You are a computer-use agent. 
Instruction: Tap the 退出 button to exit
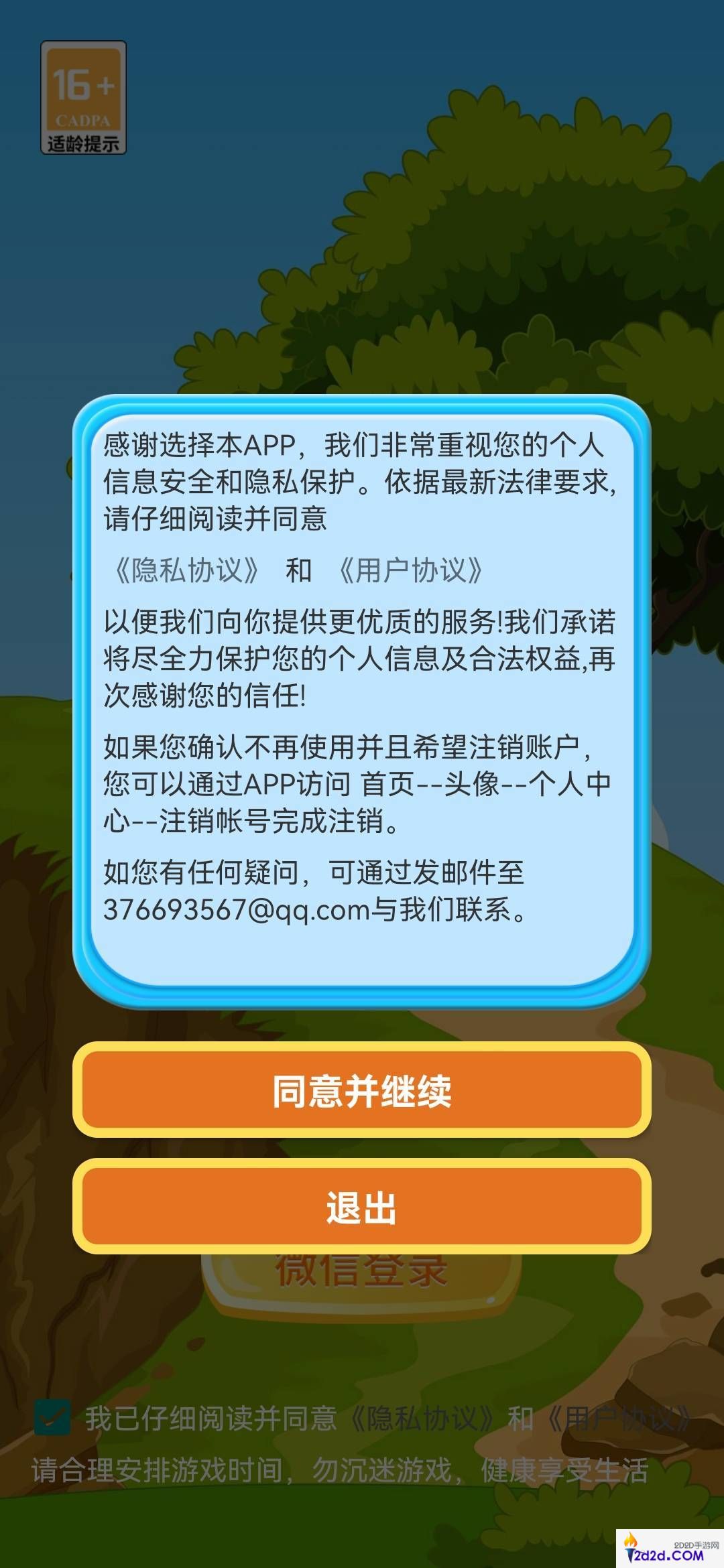coord(361,1207)
